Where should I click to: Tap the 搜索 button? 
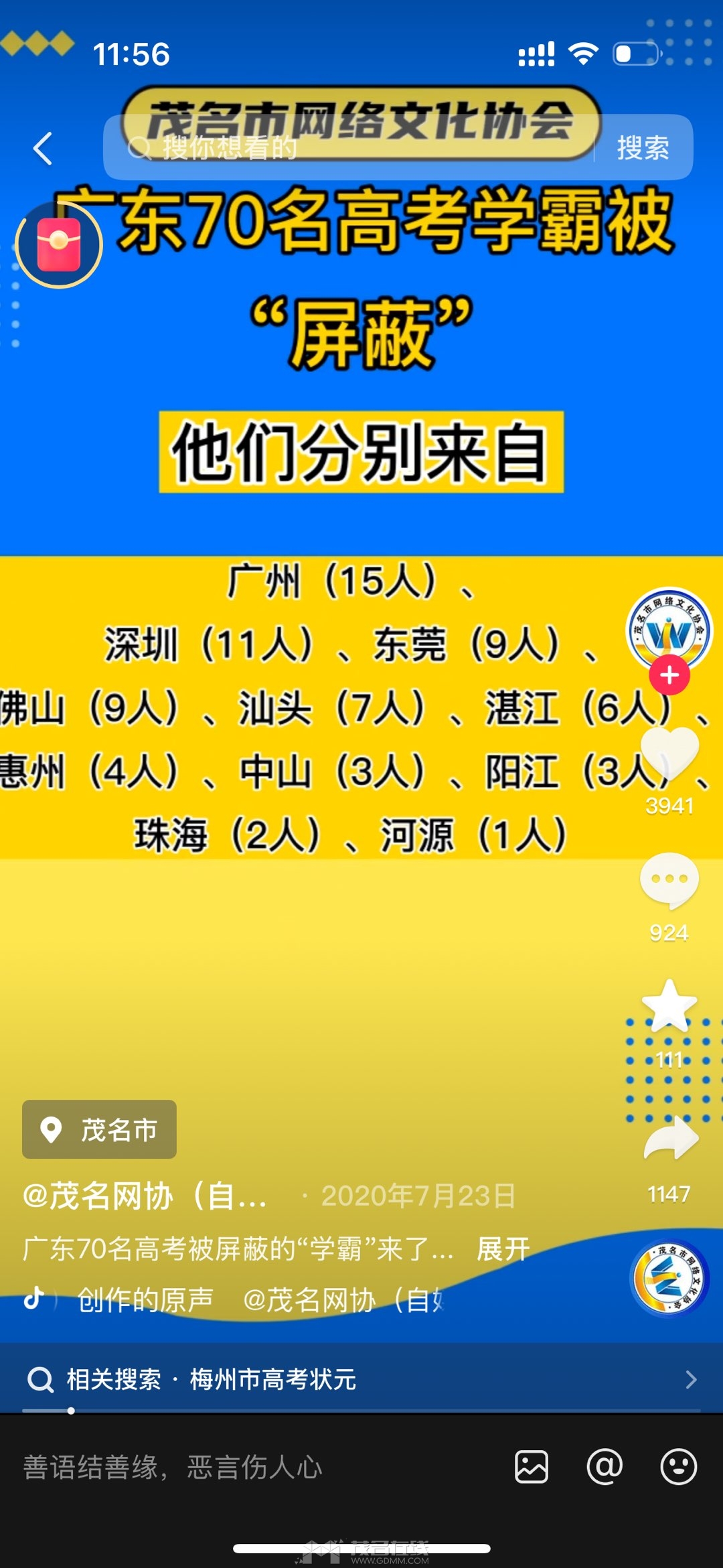[x=643, y=148]
